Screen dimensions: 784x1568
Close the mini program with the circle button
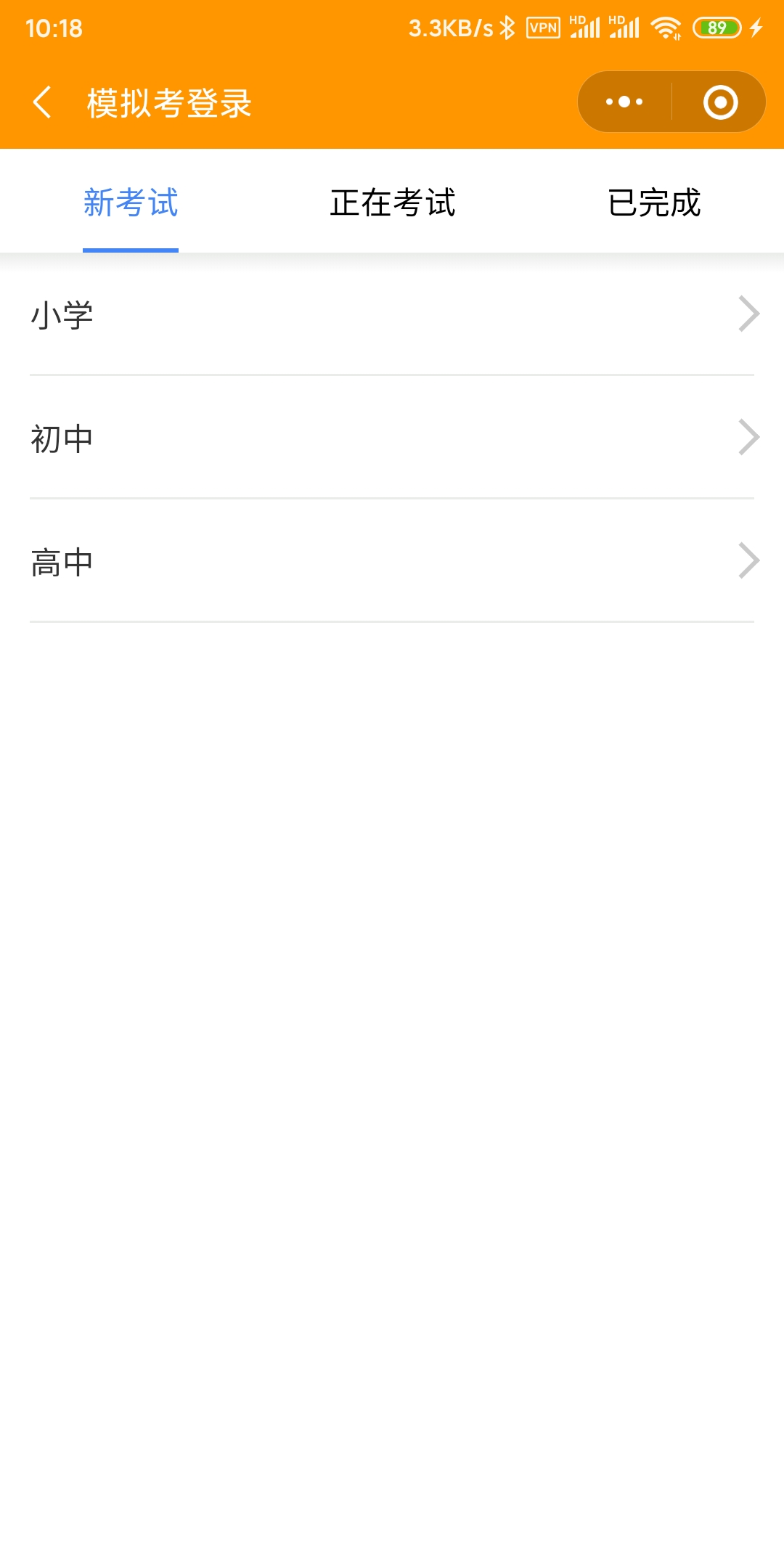coord(720,102)
